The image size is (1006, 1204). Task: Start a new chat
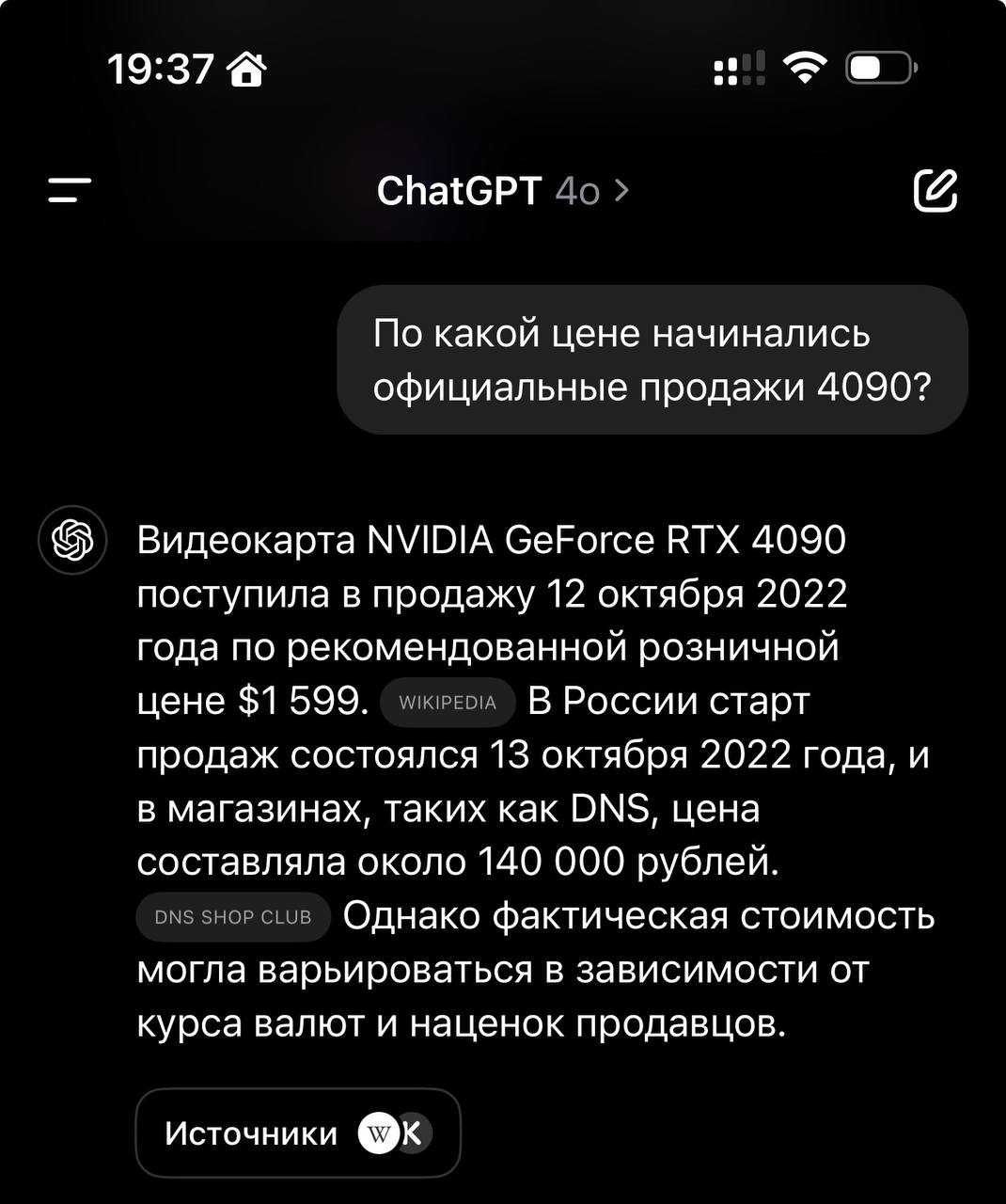pyautogui.click(x=935, y=191)
